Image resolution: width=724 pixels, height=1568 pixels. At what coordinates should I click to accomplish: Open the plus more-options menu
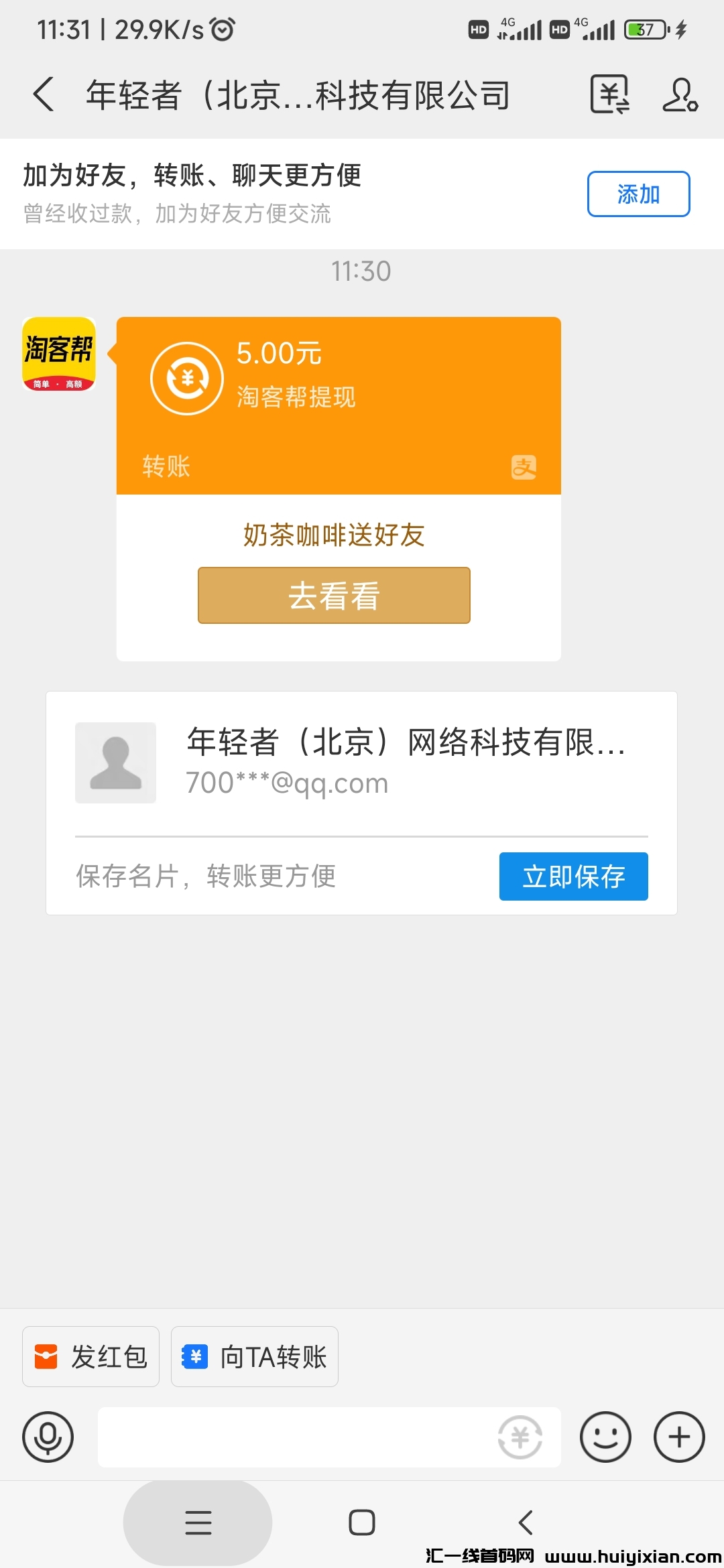(x=678, y=1437)
